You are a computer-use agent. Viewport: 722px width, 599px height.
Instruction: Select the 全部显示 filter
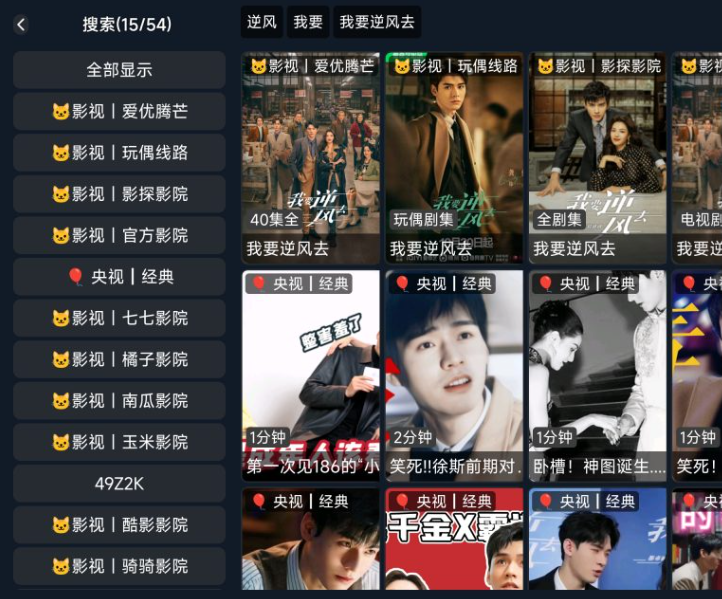click(x=119, y=70)
